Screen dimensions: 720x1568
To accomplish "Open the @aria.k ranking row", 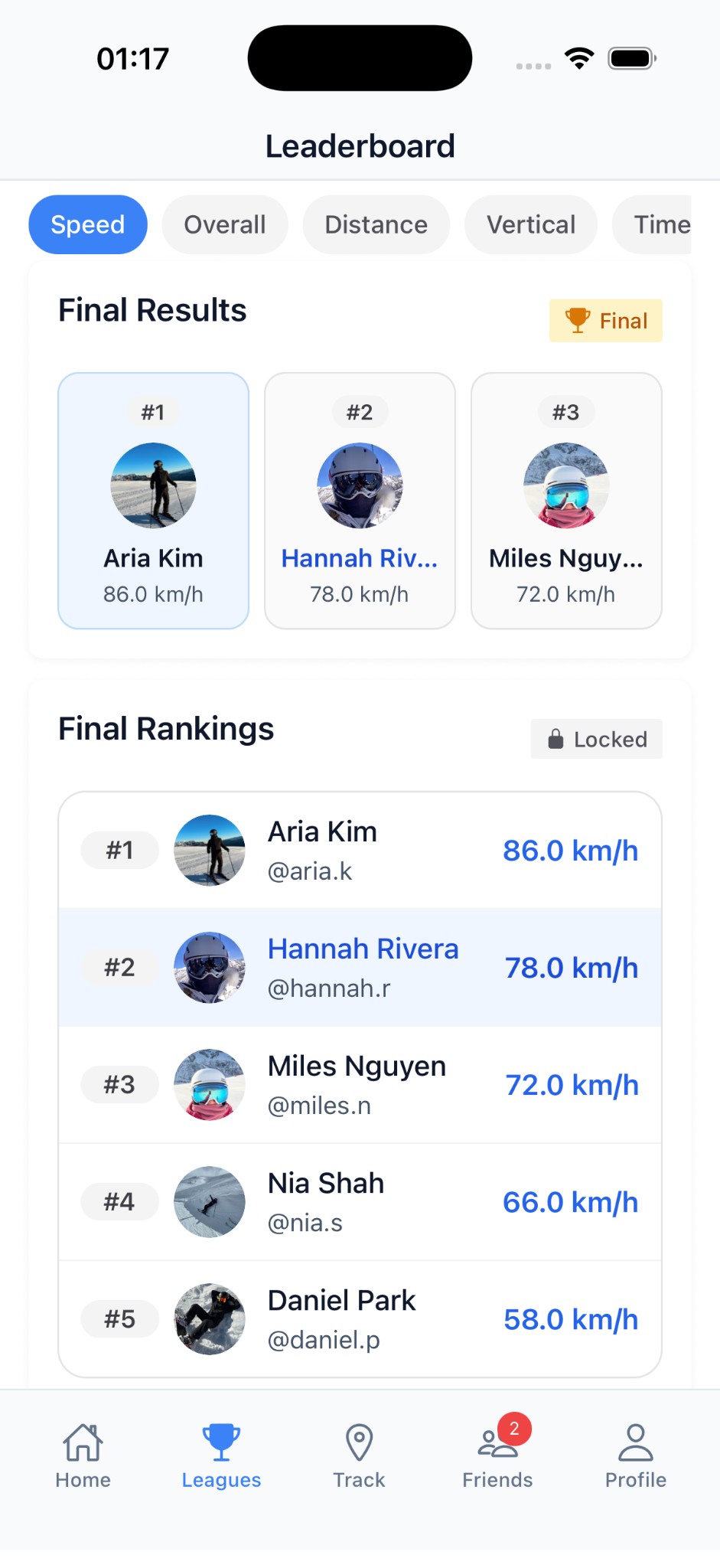I will click(360, 851).
